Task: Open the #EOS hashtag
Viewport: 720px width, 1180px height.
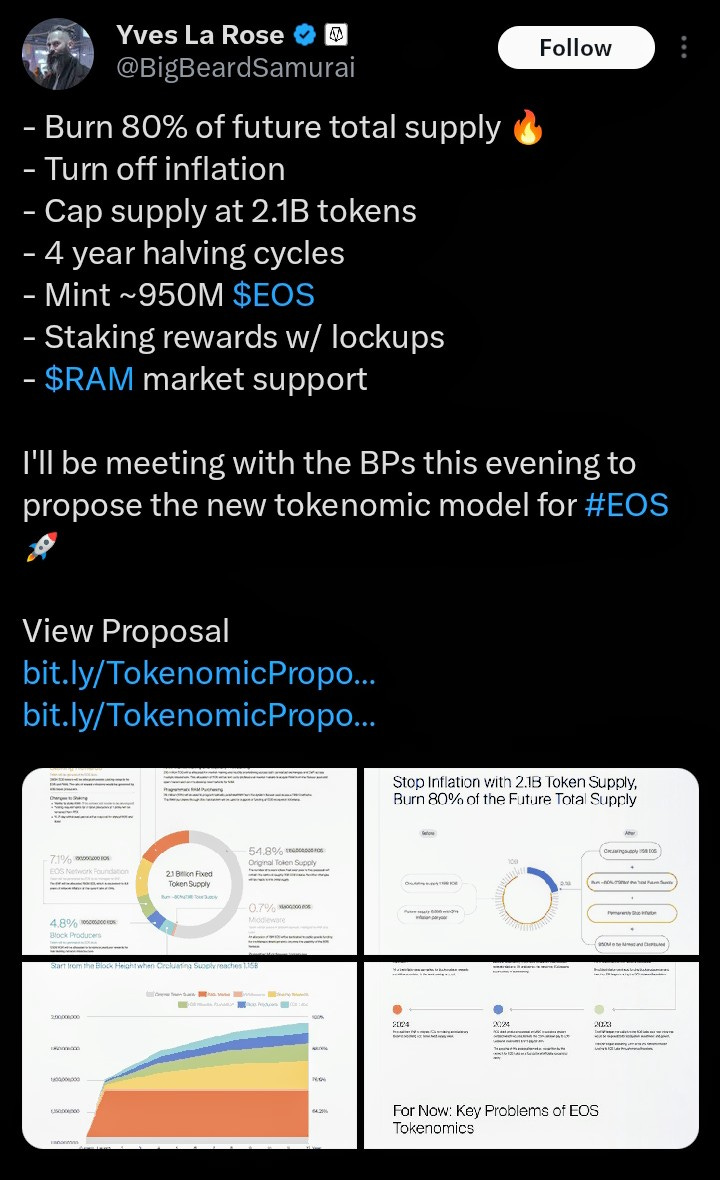Action: 626,504
